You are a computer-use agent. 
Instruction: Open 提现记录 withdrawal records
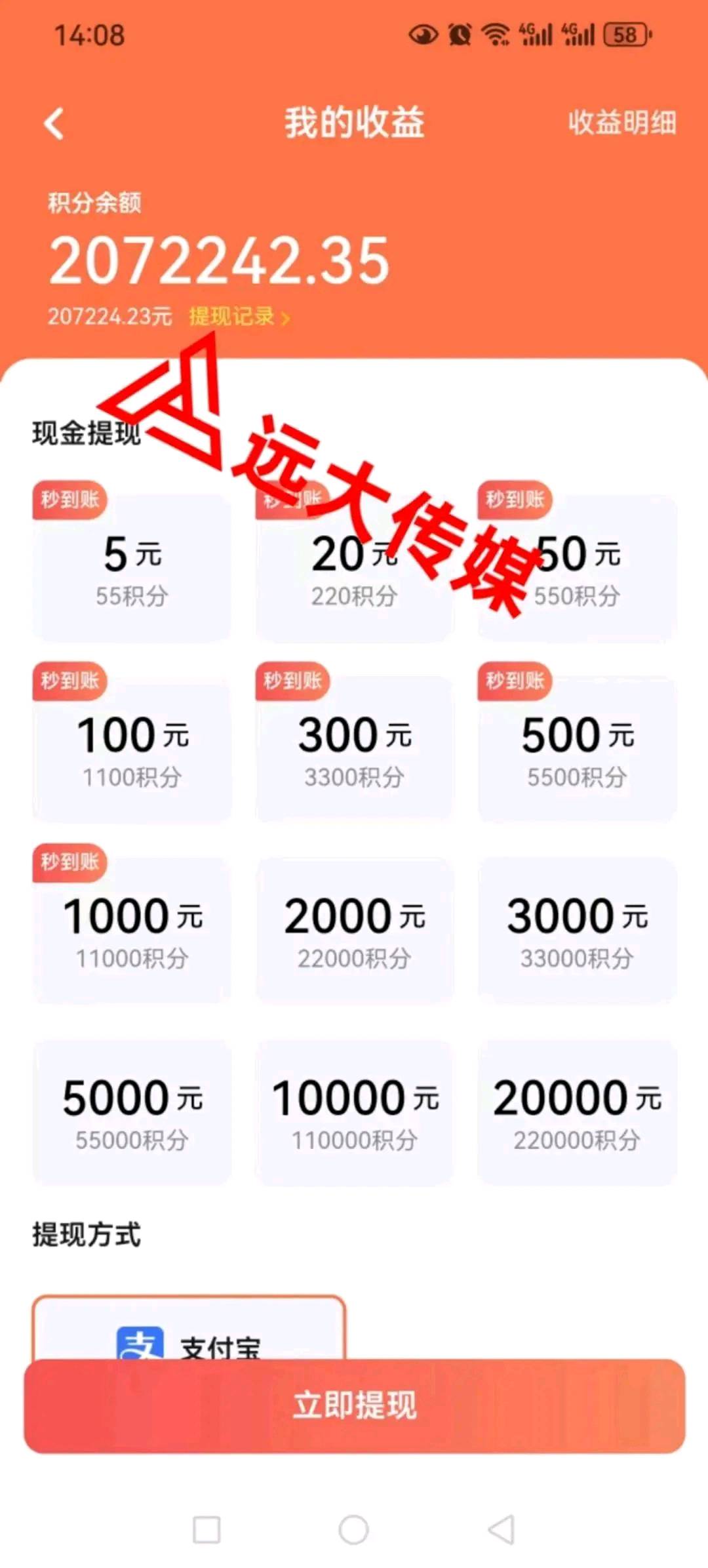click(x=239, y=317)
